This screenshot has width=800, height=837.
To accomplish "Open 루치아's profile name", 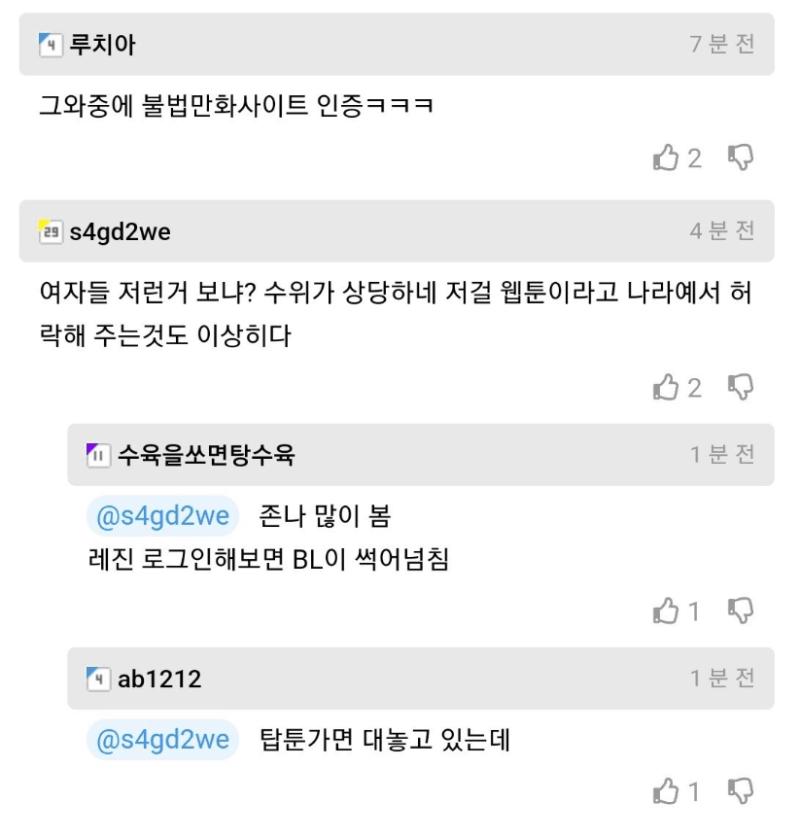I will [x=102, y=44].
